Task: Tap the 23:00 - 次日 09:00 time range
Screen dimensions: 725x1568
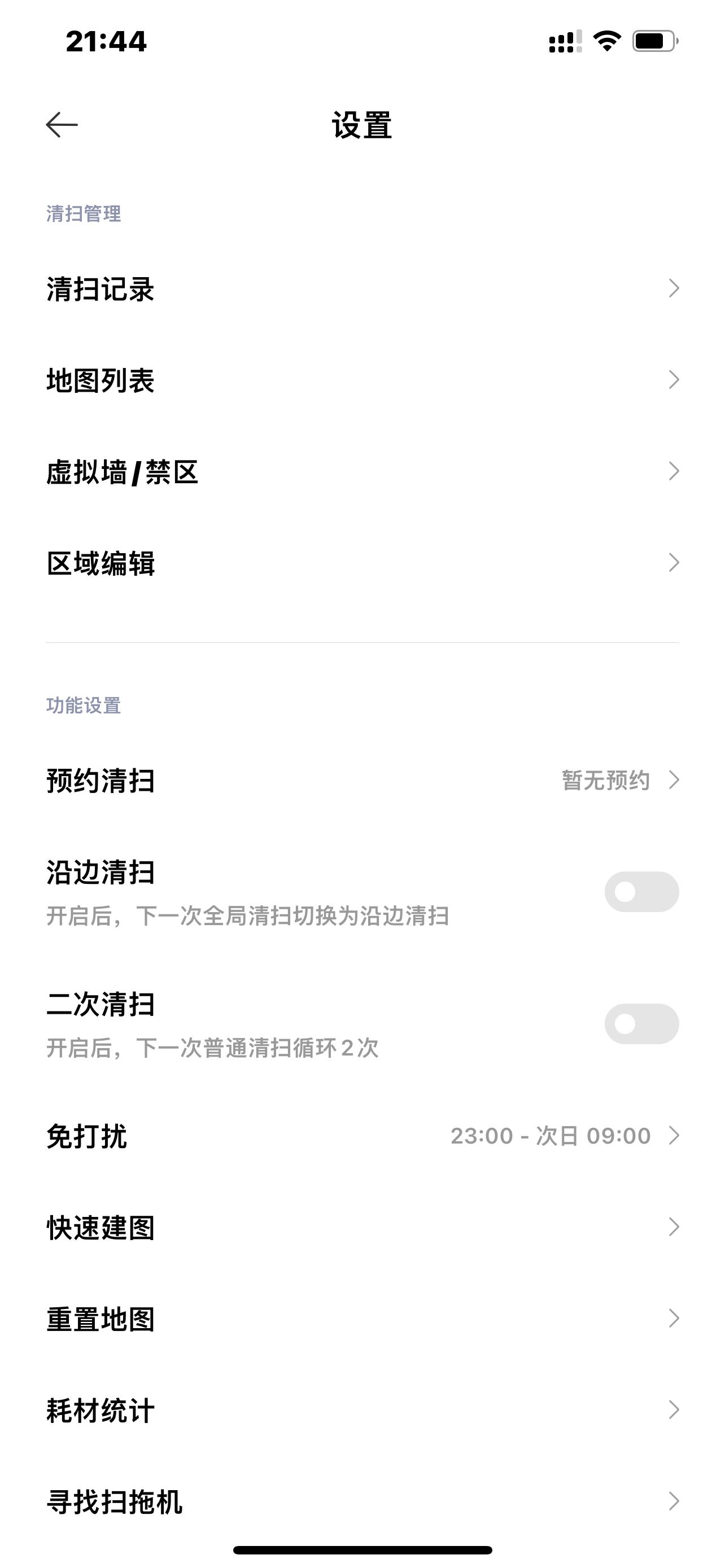Action: (551, 1135)
